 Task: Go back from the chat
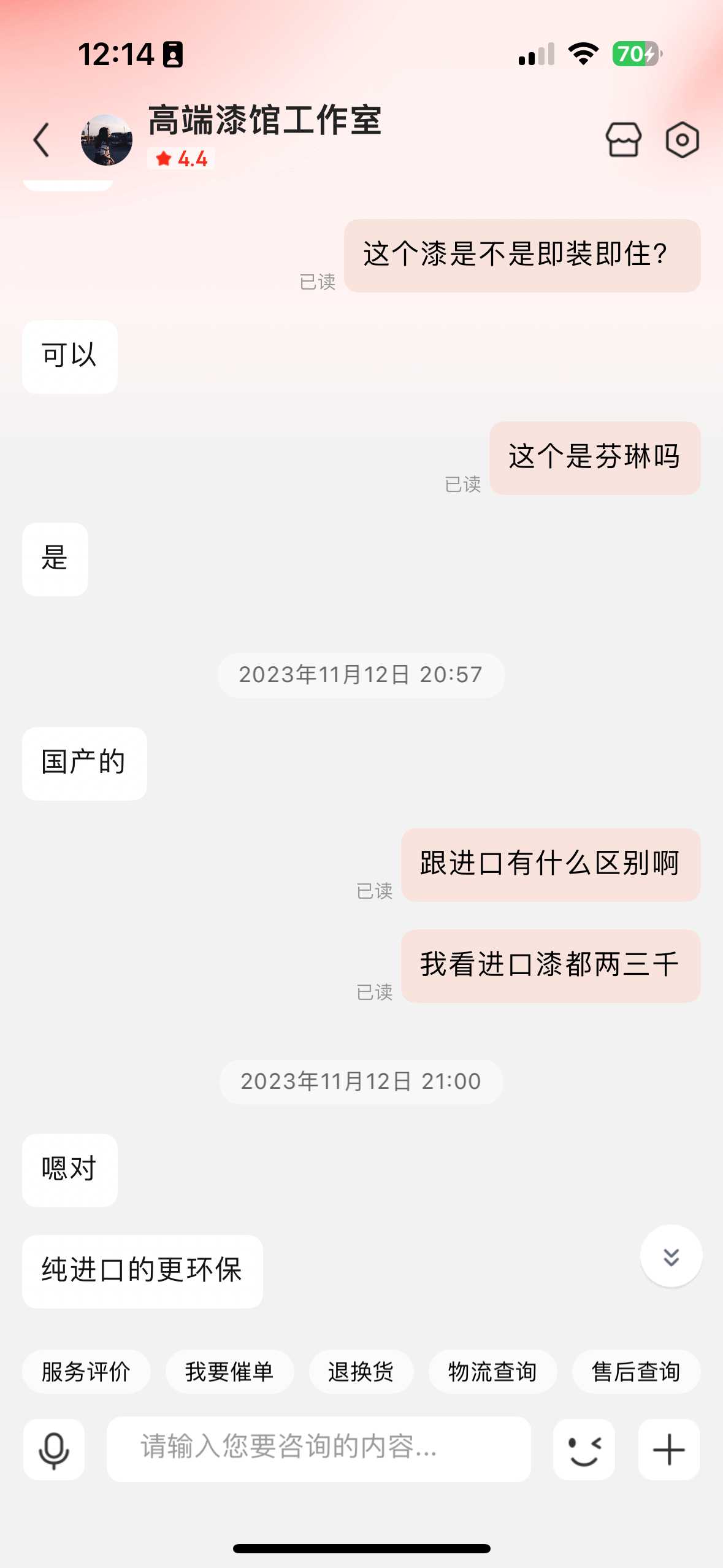click(42, 140)
